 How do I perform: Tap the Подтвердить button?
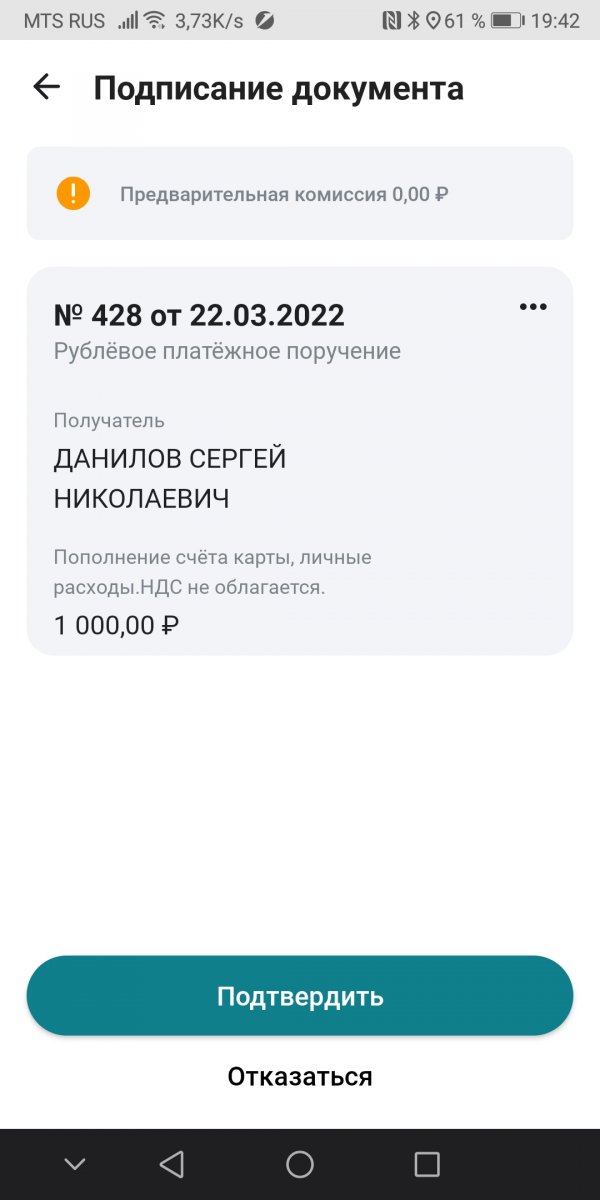300,996
